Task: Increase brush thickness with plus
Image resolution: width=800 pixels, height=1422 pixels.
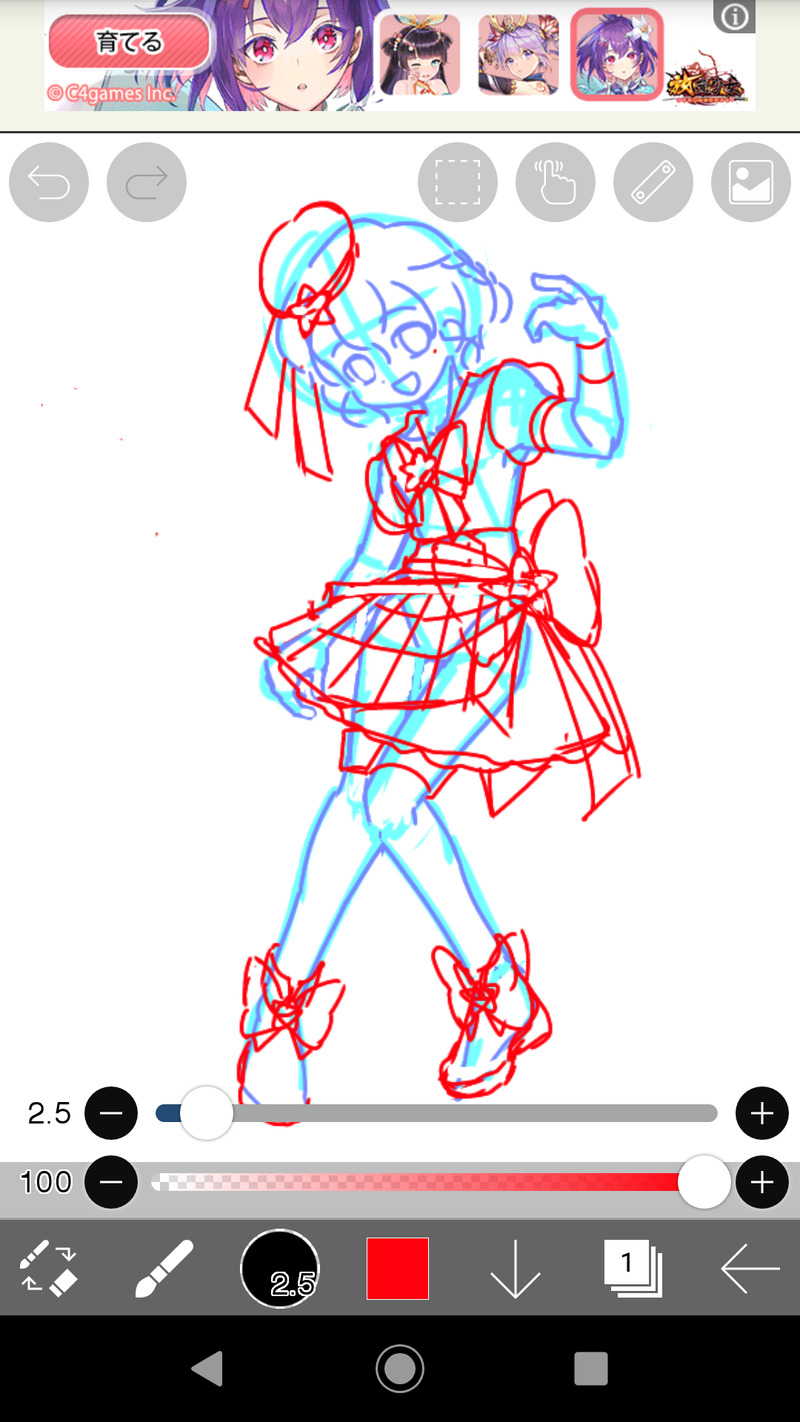Action: 762,1113
